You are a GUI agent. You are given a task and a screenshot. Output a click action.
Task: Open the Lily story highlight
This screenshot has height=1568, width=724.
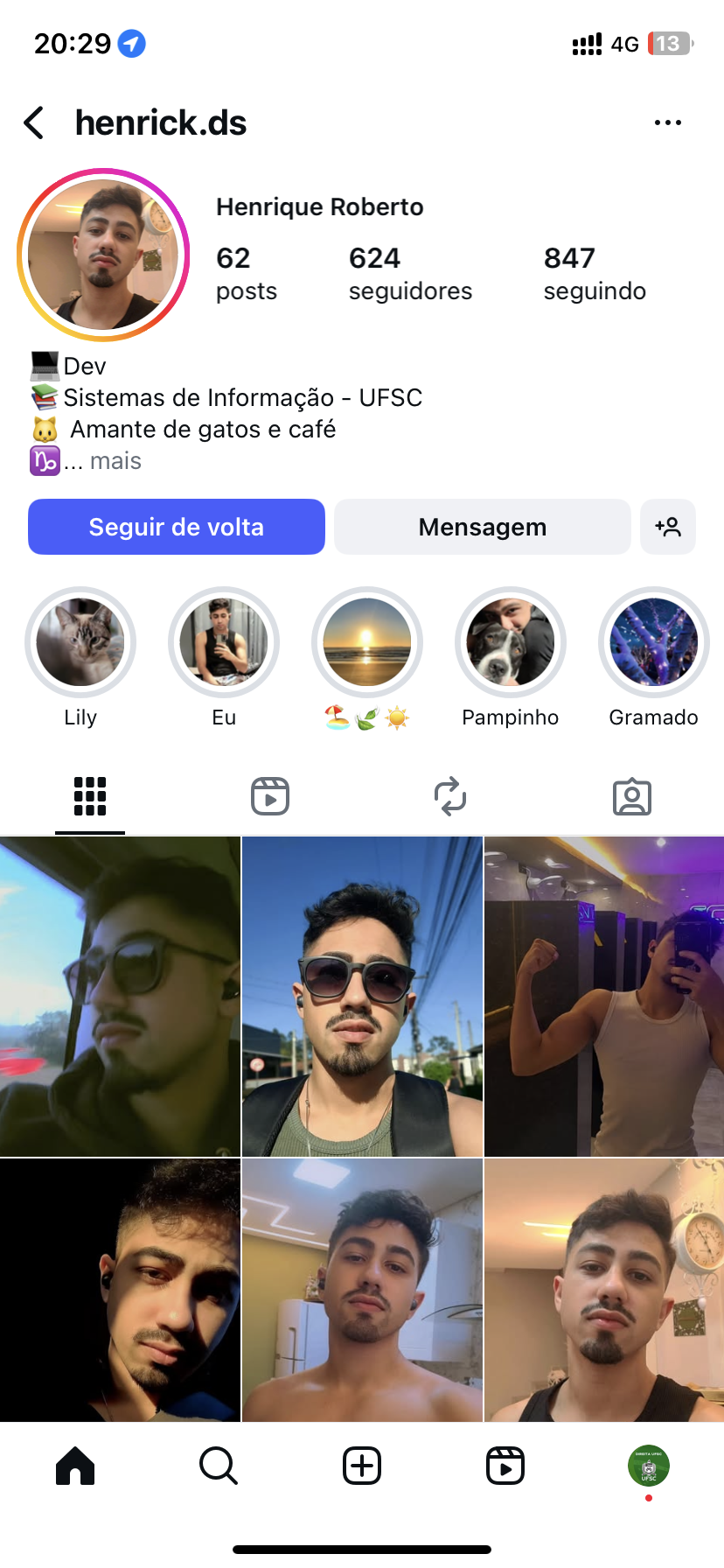click(80, 642)
